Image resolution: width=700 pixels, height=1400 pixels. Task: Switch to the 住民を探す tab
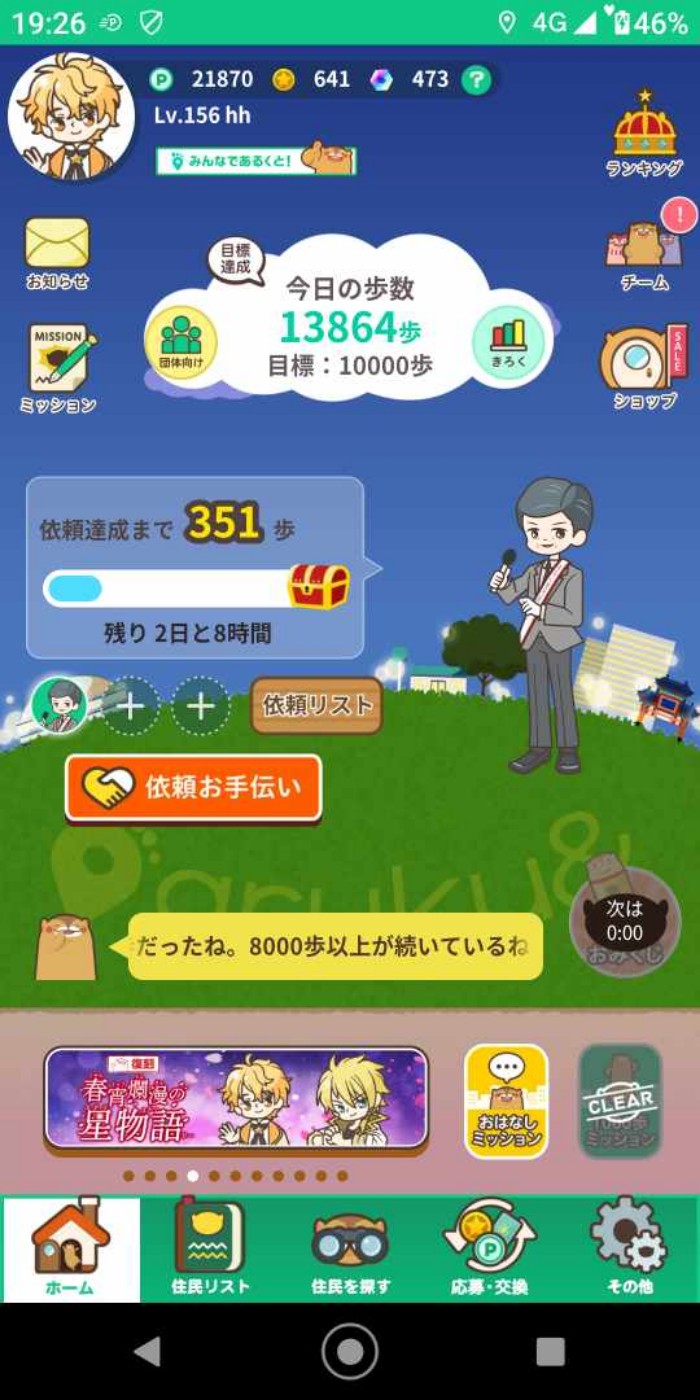tap(350, 1248)
